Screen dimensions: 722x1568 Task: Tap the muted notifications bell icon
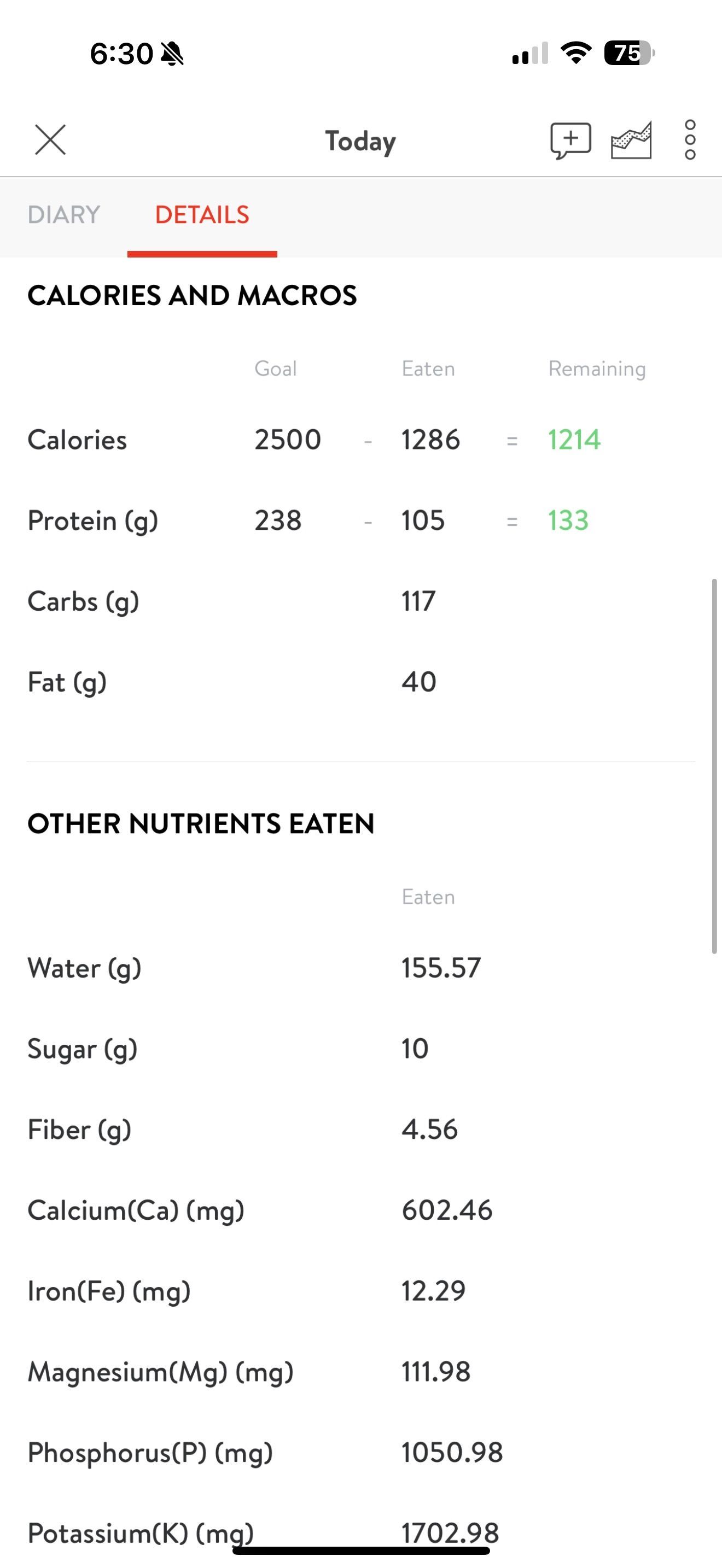[x=171, y=54]
